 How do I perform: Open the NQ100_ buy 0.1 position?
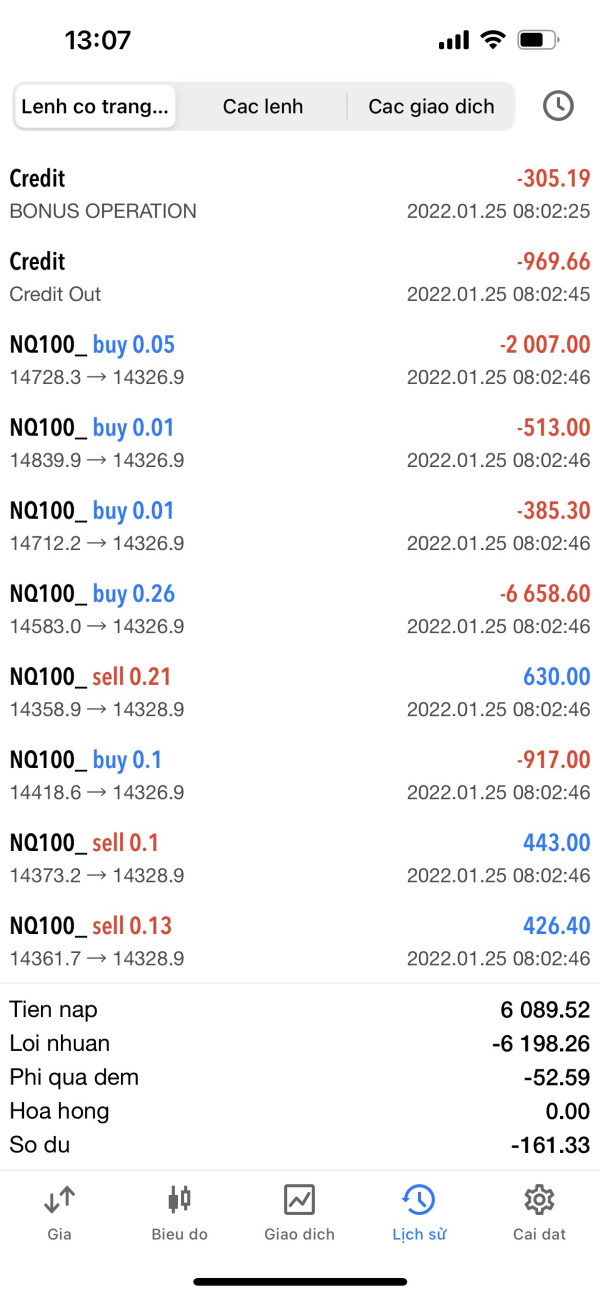coord(300,775)
